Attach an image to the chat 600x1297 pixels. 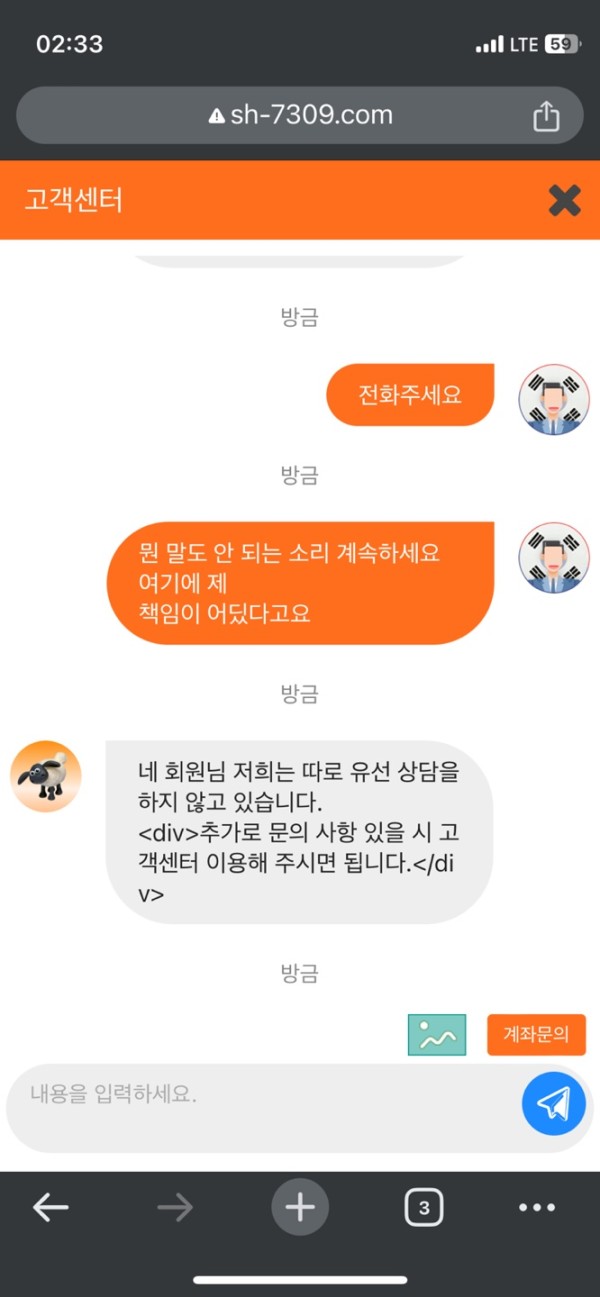coord(437,1035)
